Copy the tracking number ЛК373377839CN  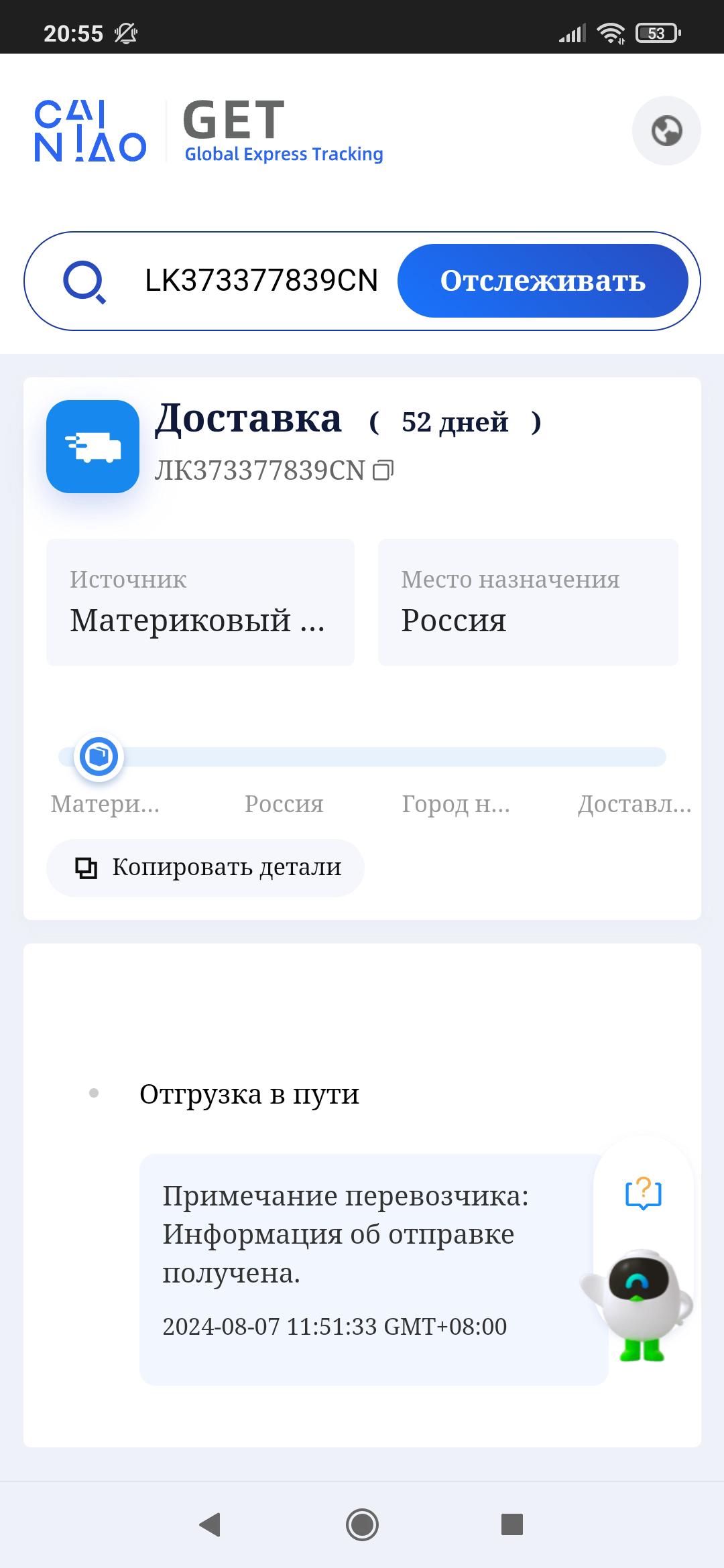pos(383,470)
